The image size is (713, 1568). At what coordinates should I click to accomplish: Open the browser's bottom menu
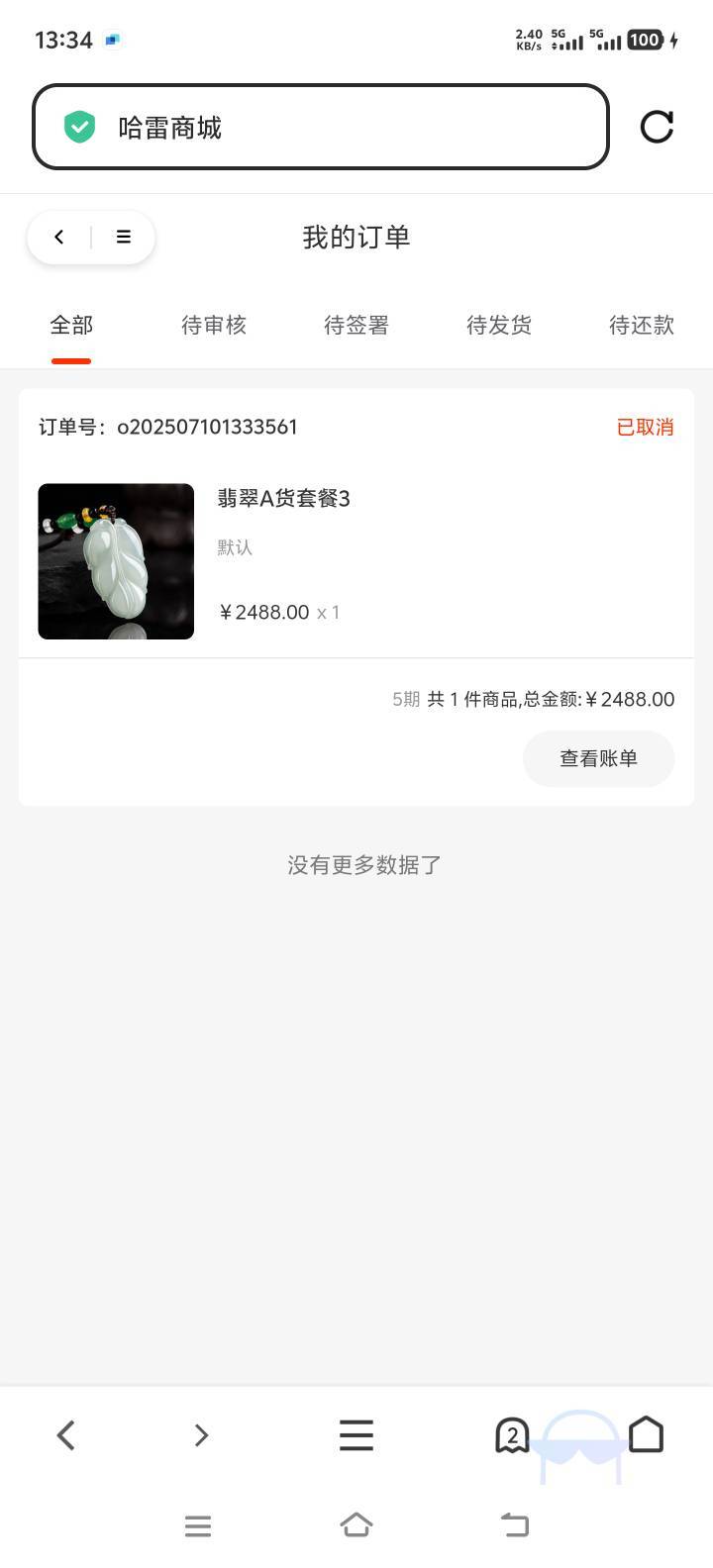(356, 1434)
